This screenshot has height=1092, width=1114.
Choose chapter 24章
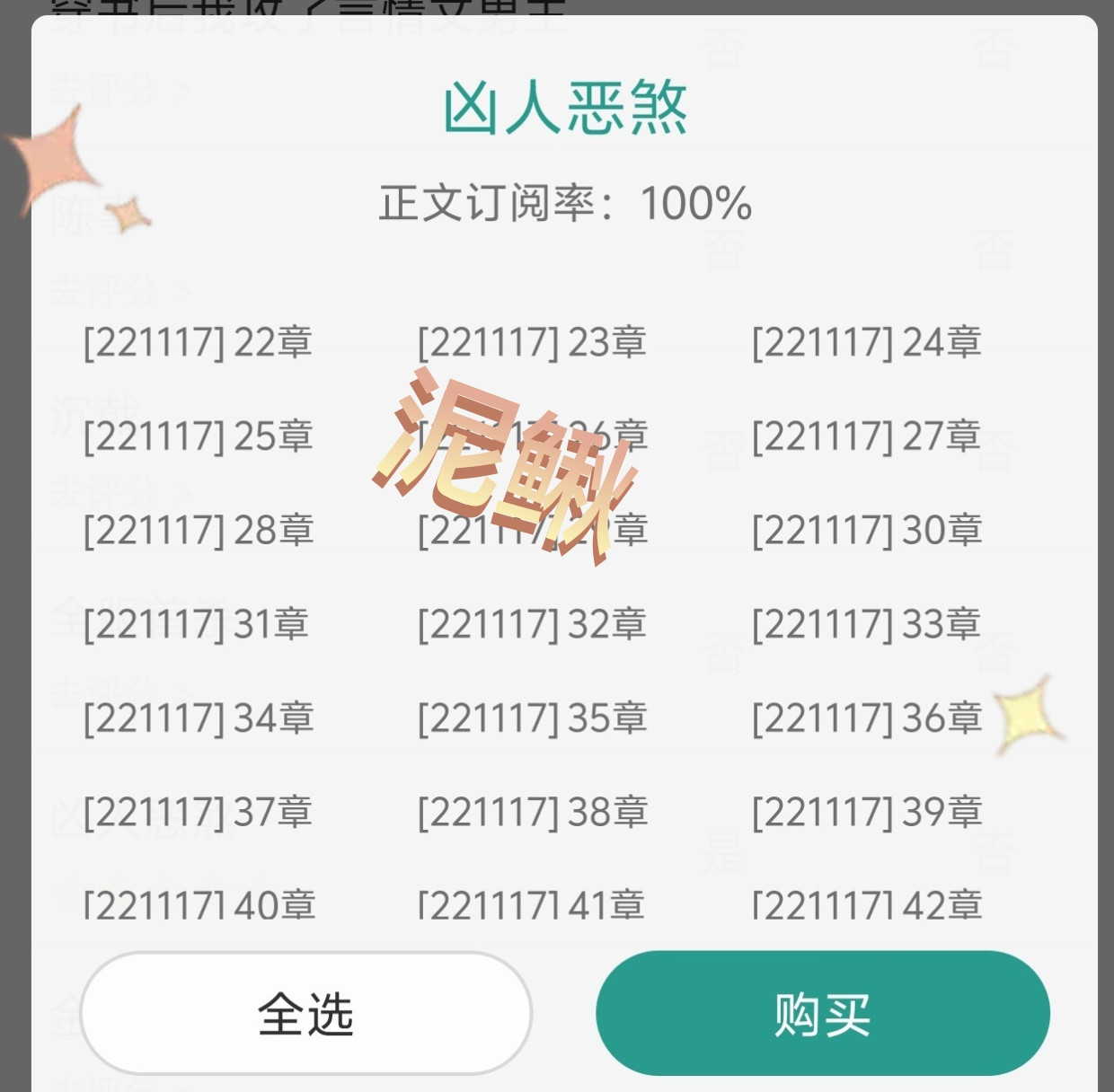click(x=867, y=342)
